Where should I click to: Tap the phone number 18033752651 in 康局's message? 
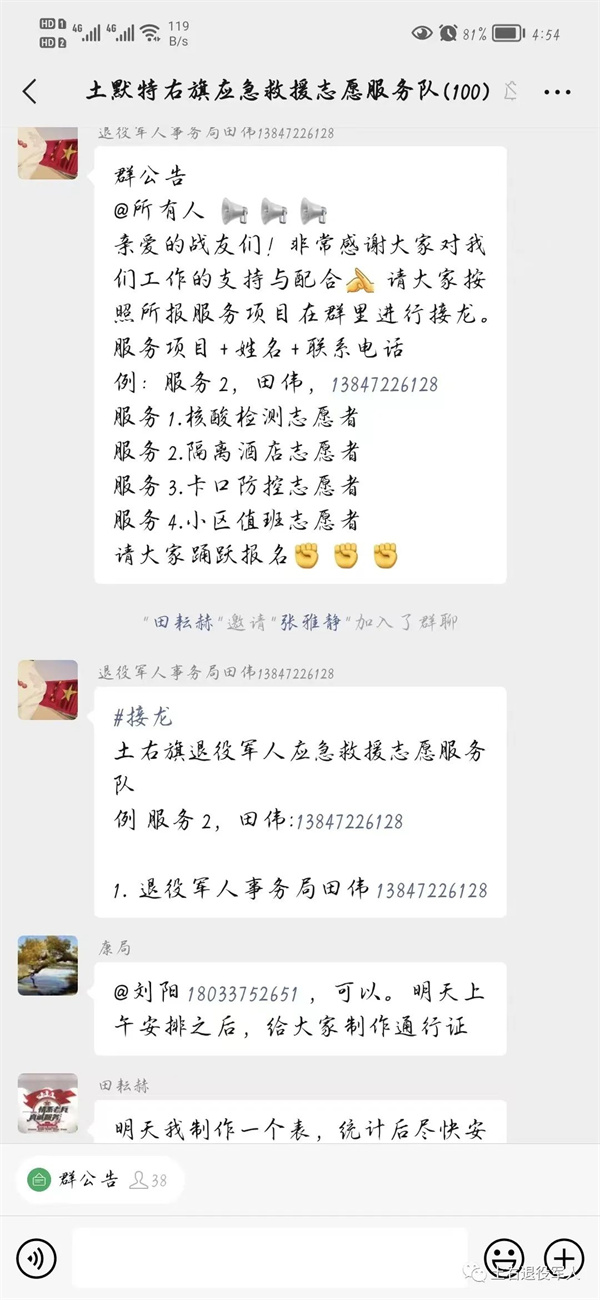click(242, 994)
